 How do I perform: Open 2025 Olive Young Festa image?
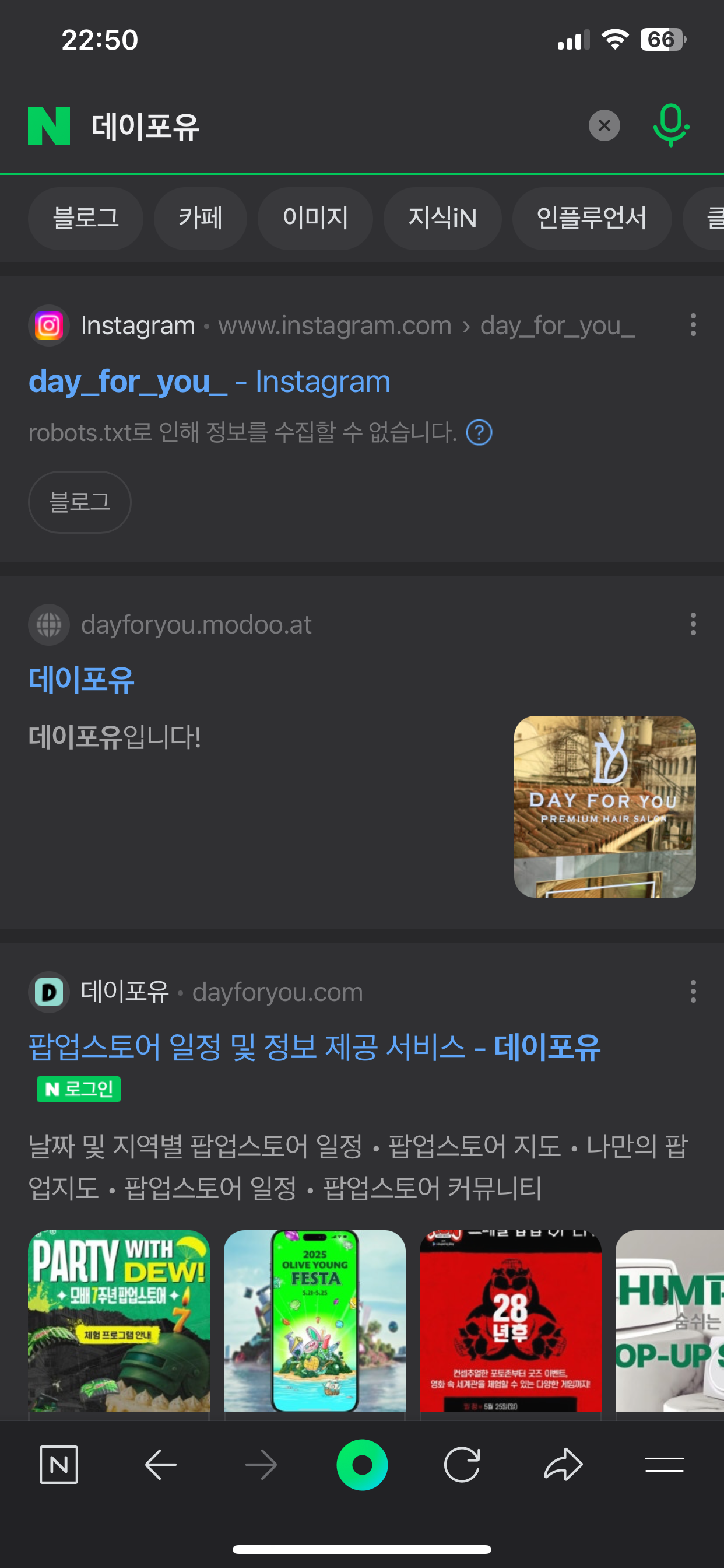tap(315, 1321)
